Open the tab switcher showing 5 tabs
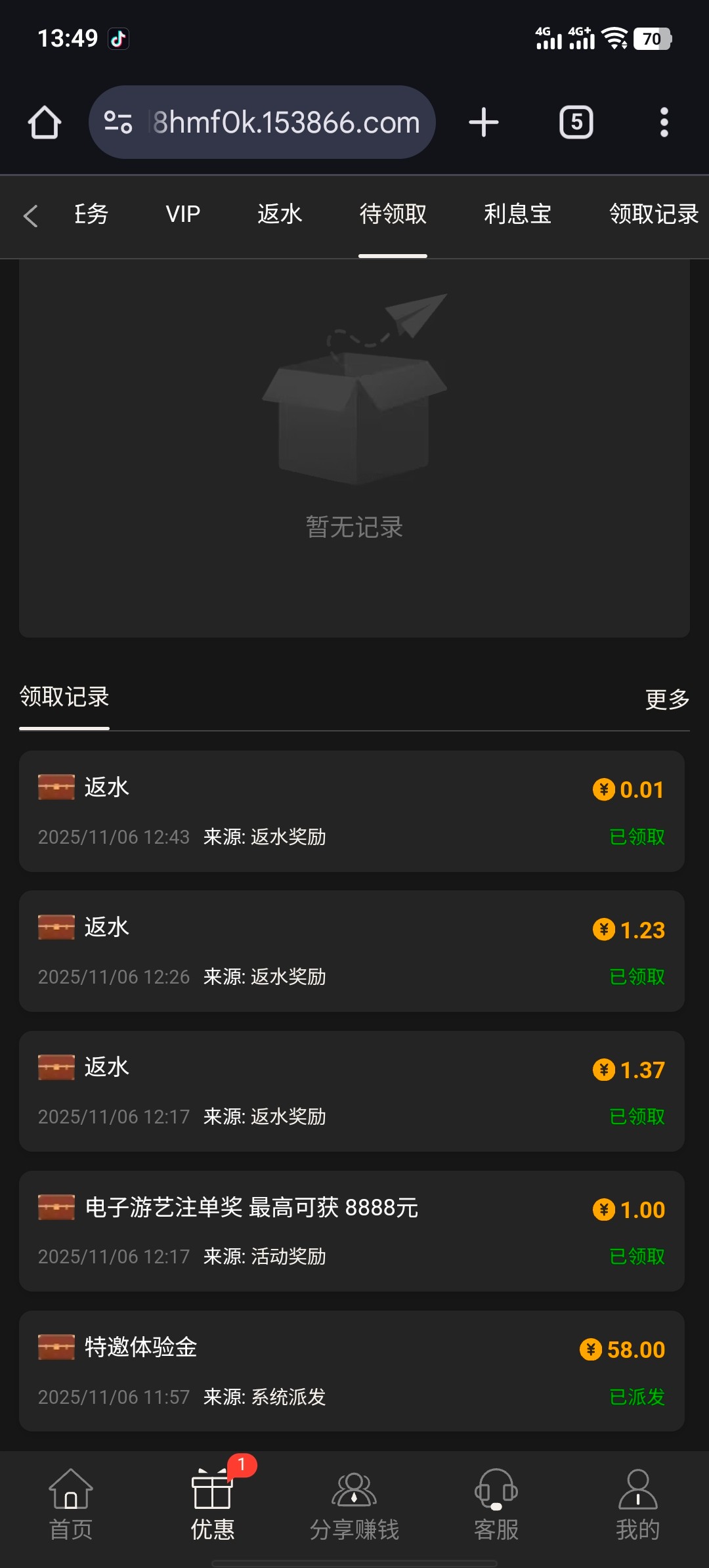The image size is (709, 1568). click(x=576, y=122)
